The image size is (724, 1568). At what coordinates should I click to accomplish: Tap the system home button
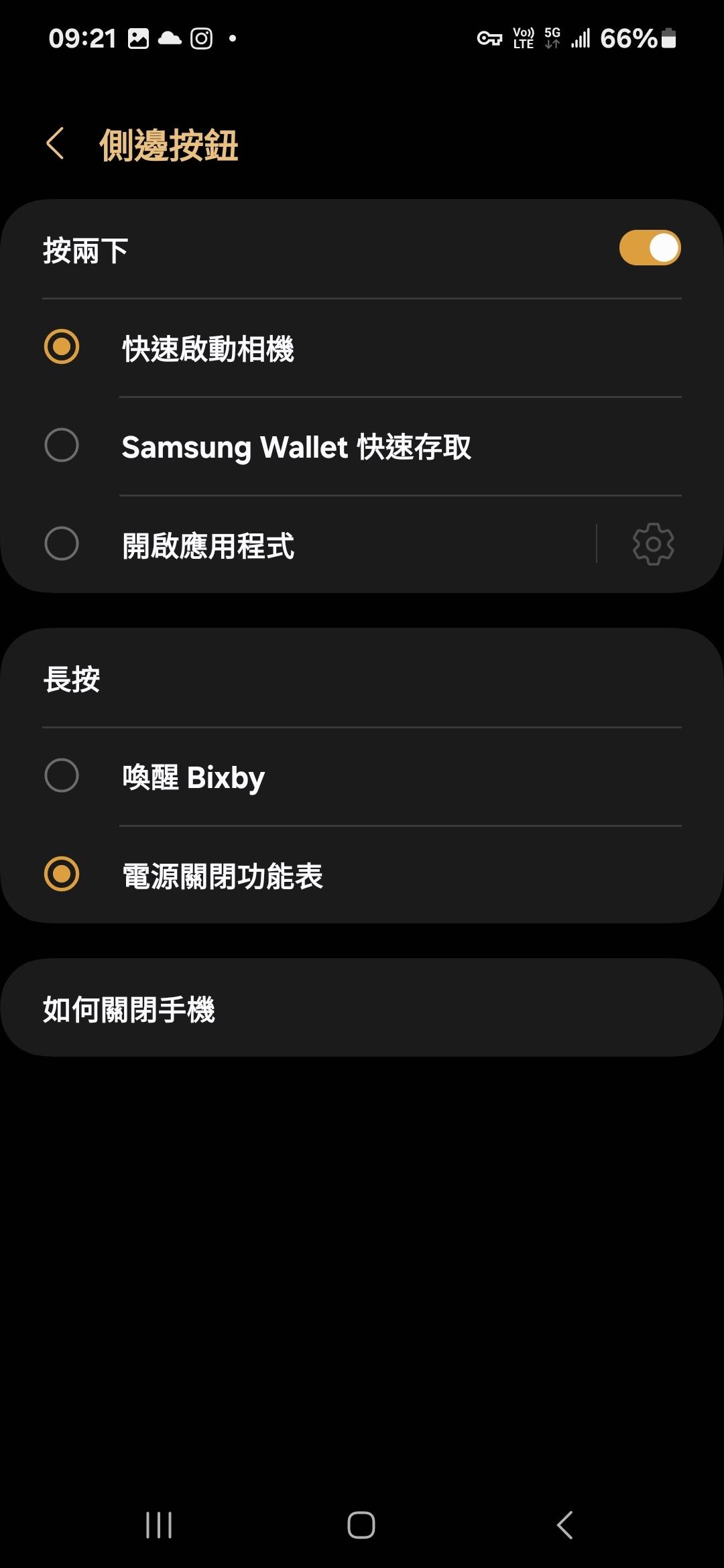(361, 1525)
